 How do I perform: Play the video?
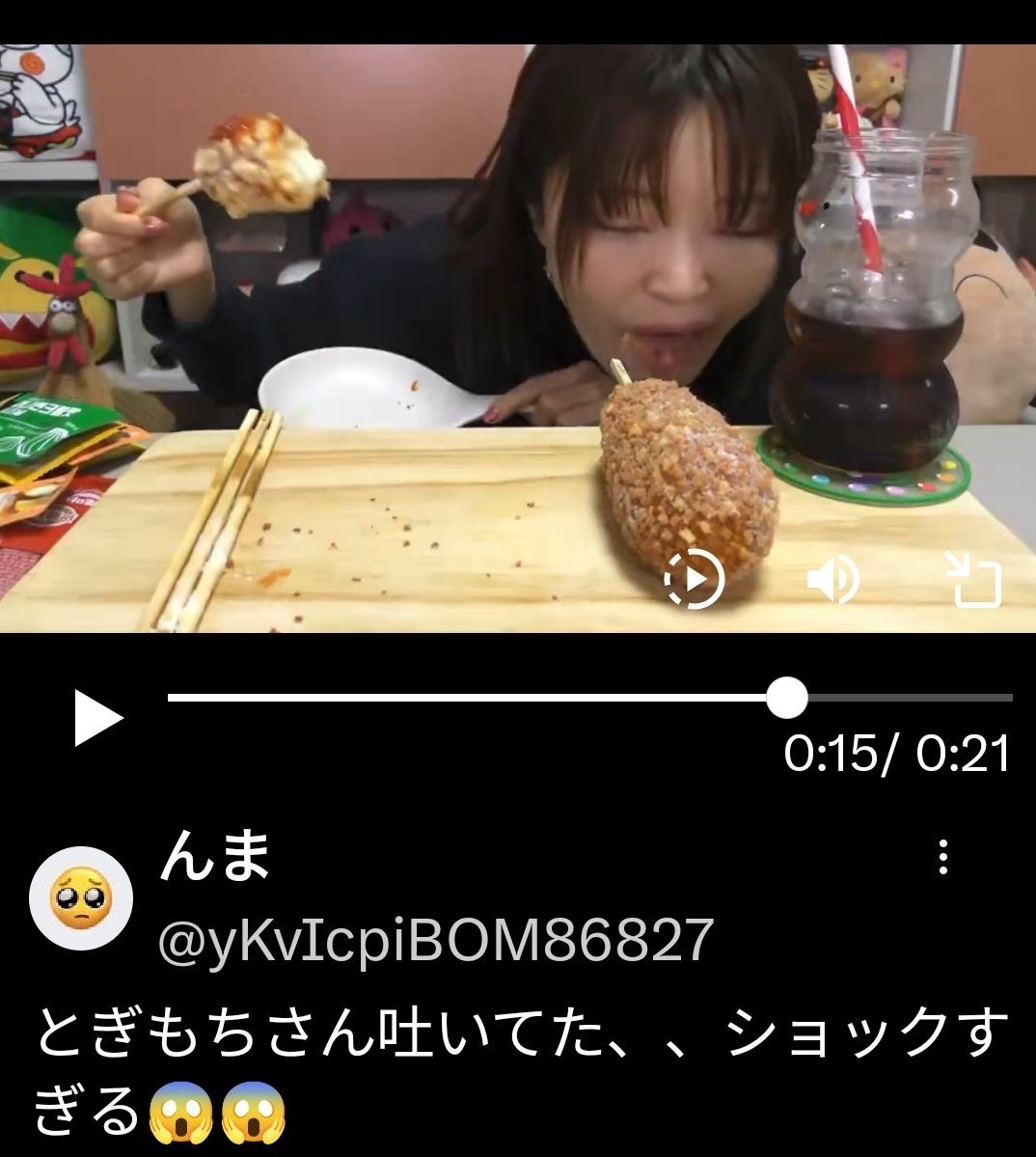point(98,719)
